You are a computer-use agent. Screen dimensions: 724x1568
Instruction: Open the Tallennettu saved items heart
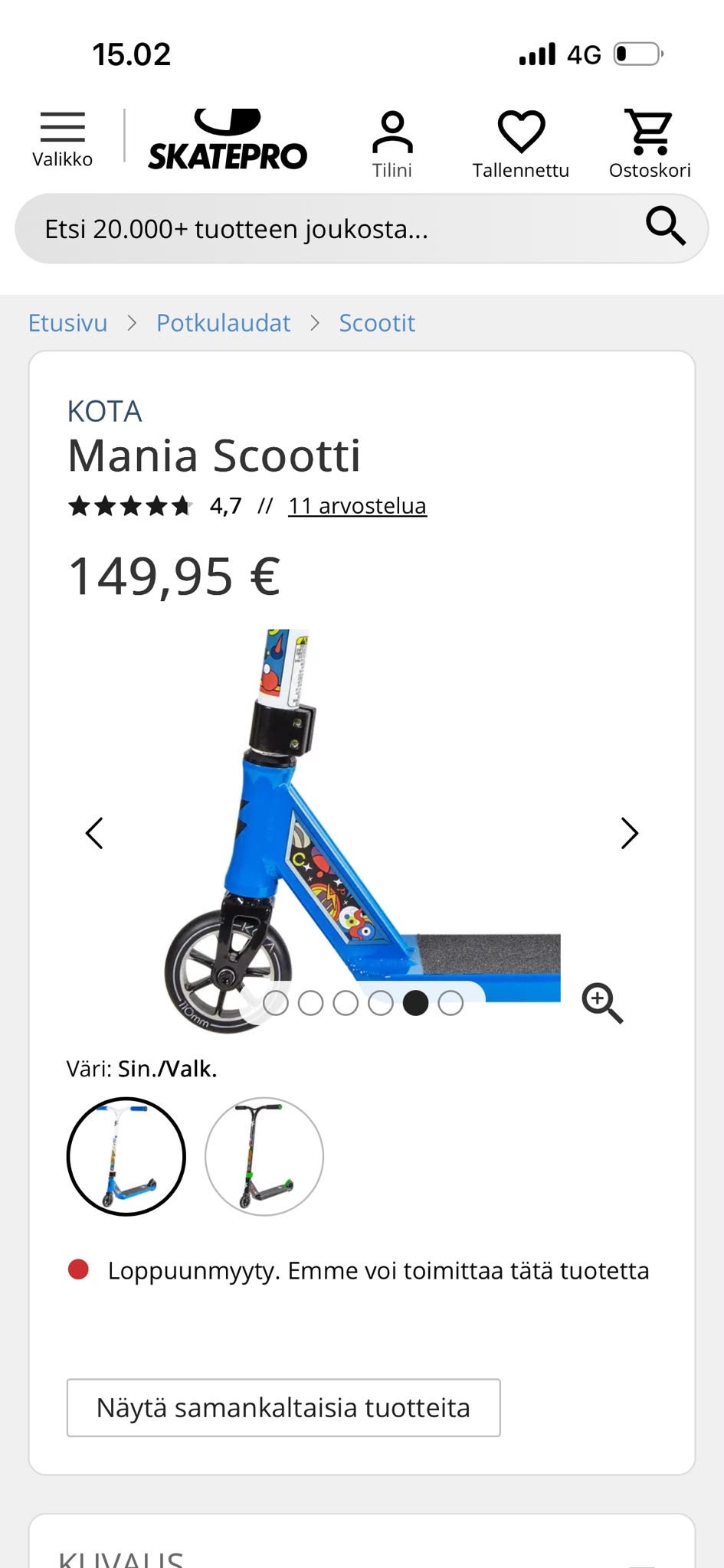pyautogui.click(x=520, y=145)
